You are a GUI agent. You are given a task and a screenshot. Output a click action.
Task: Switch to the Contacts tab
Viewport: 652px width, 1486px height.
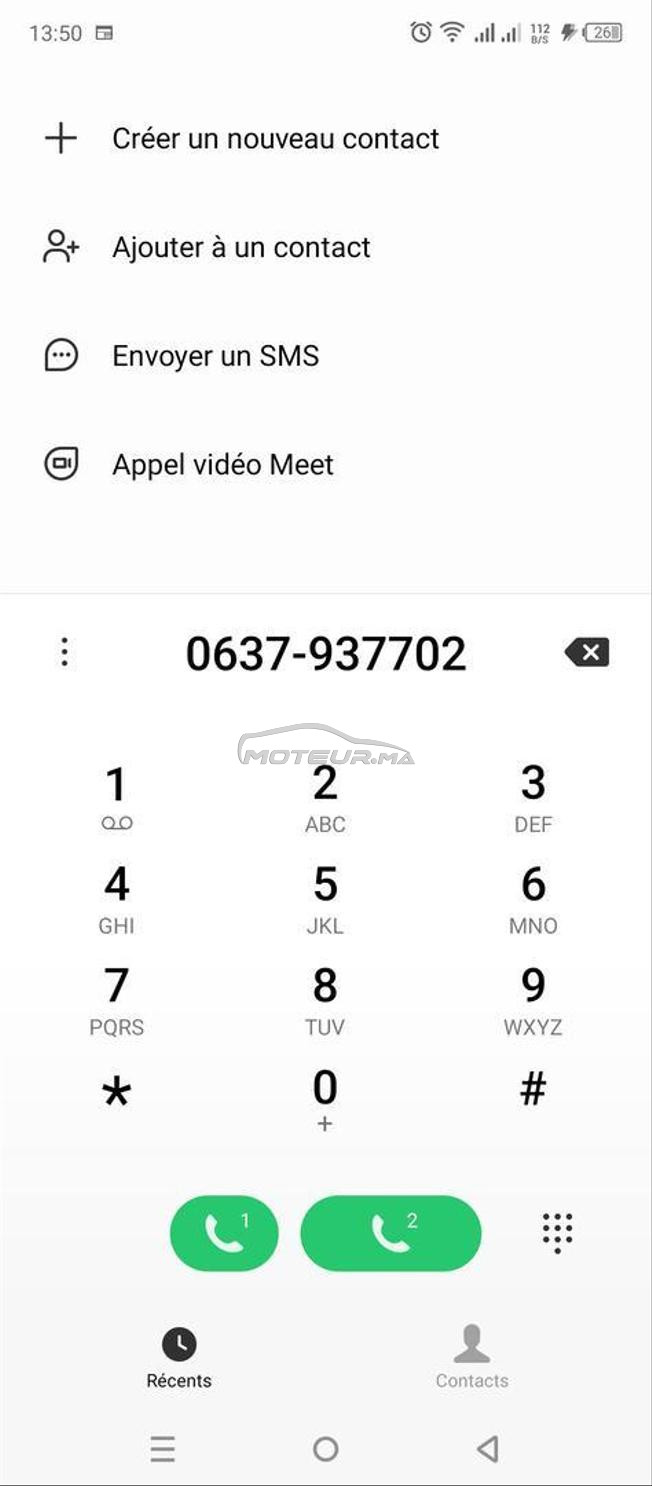[472, 1358]
